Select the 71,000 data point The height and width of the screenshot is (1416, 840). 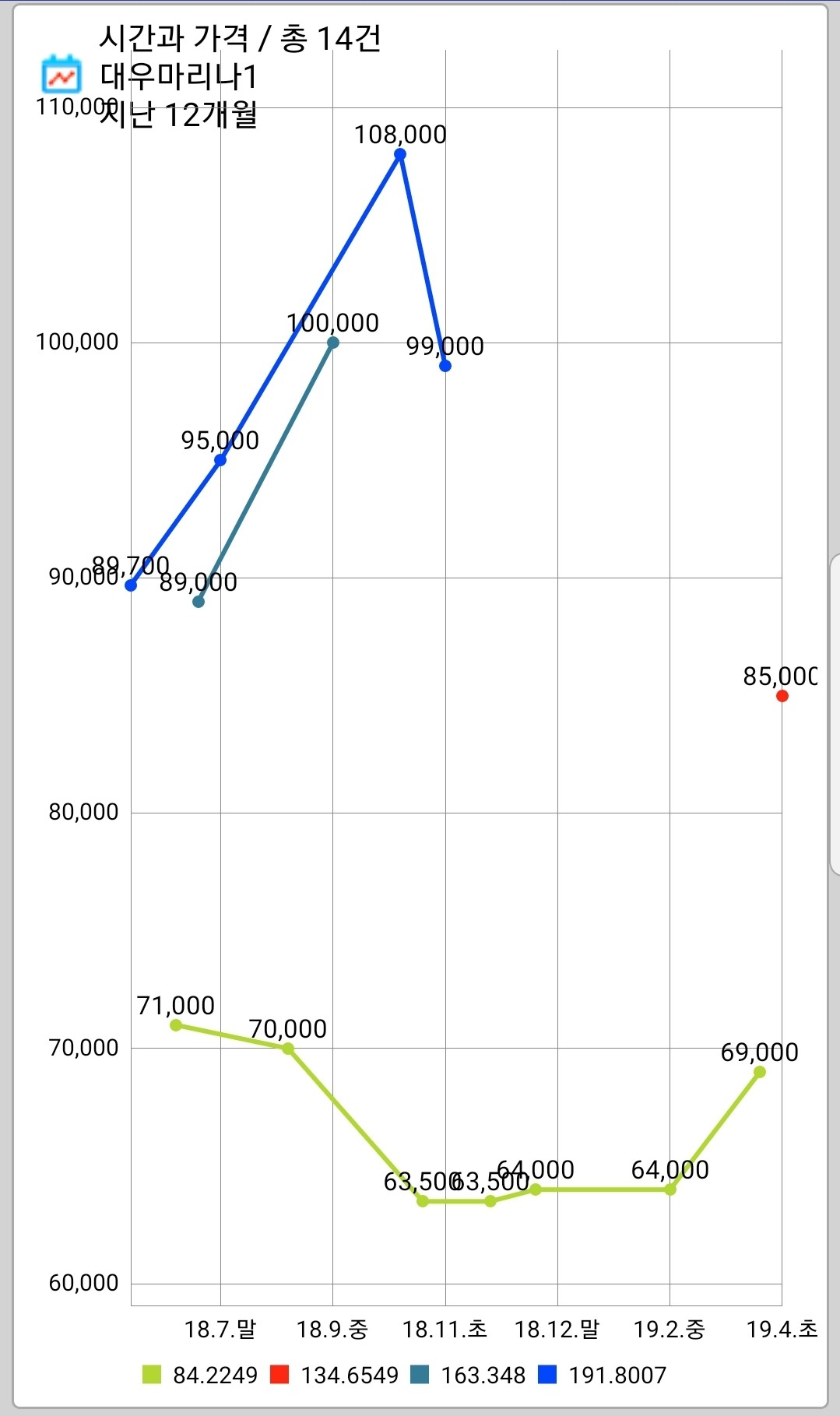point(176,1025)
